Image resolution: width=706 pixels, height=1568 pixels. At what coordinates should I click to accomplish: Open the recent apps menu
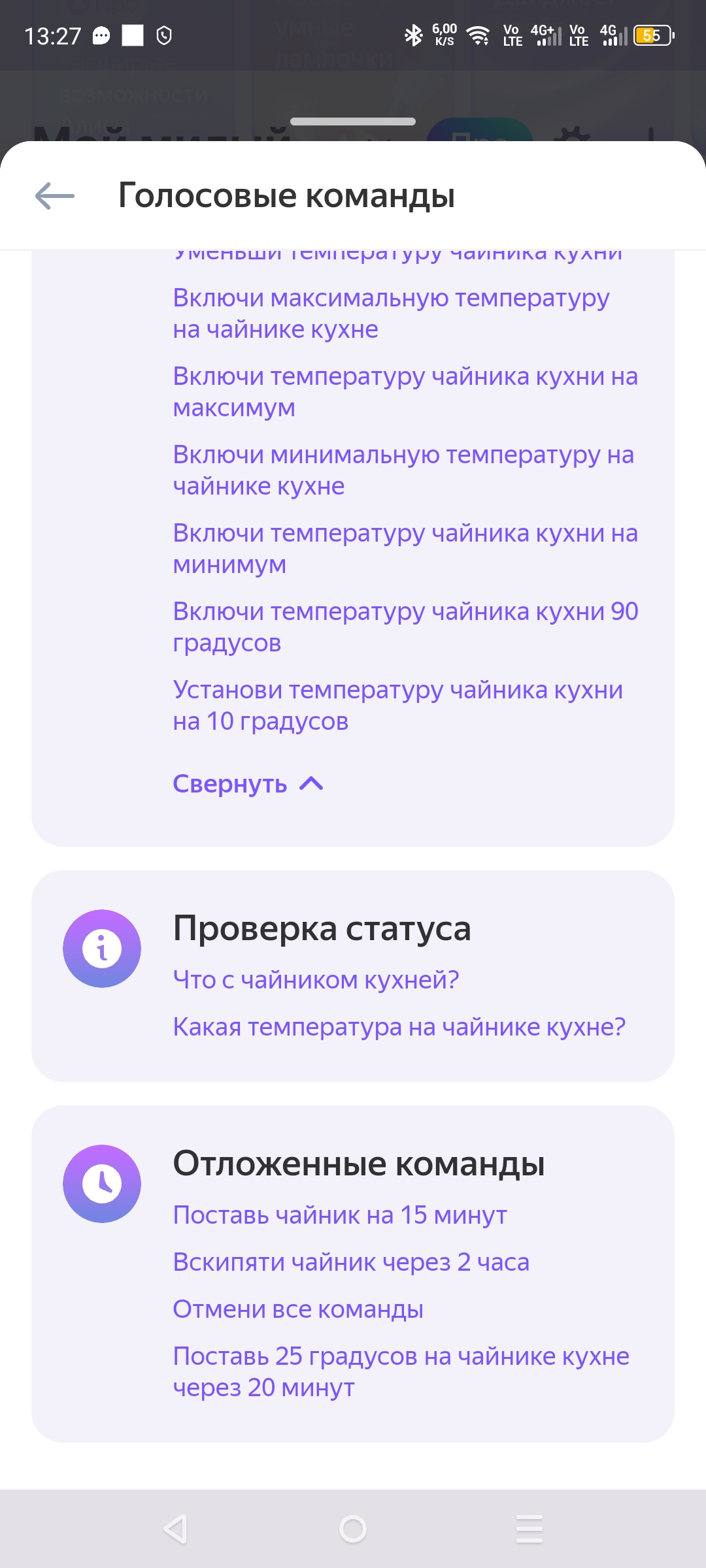tap(529, 1529)
